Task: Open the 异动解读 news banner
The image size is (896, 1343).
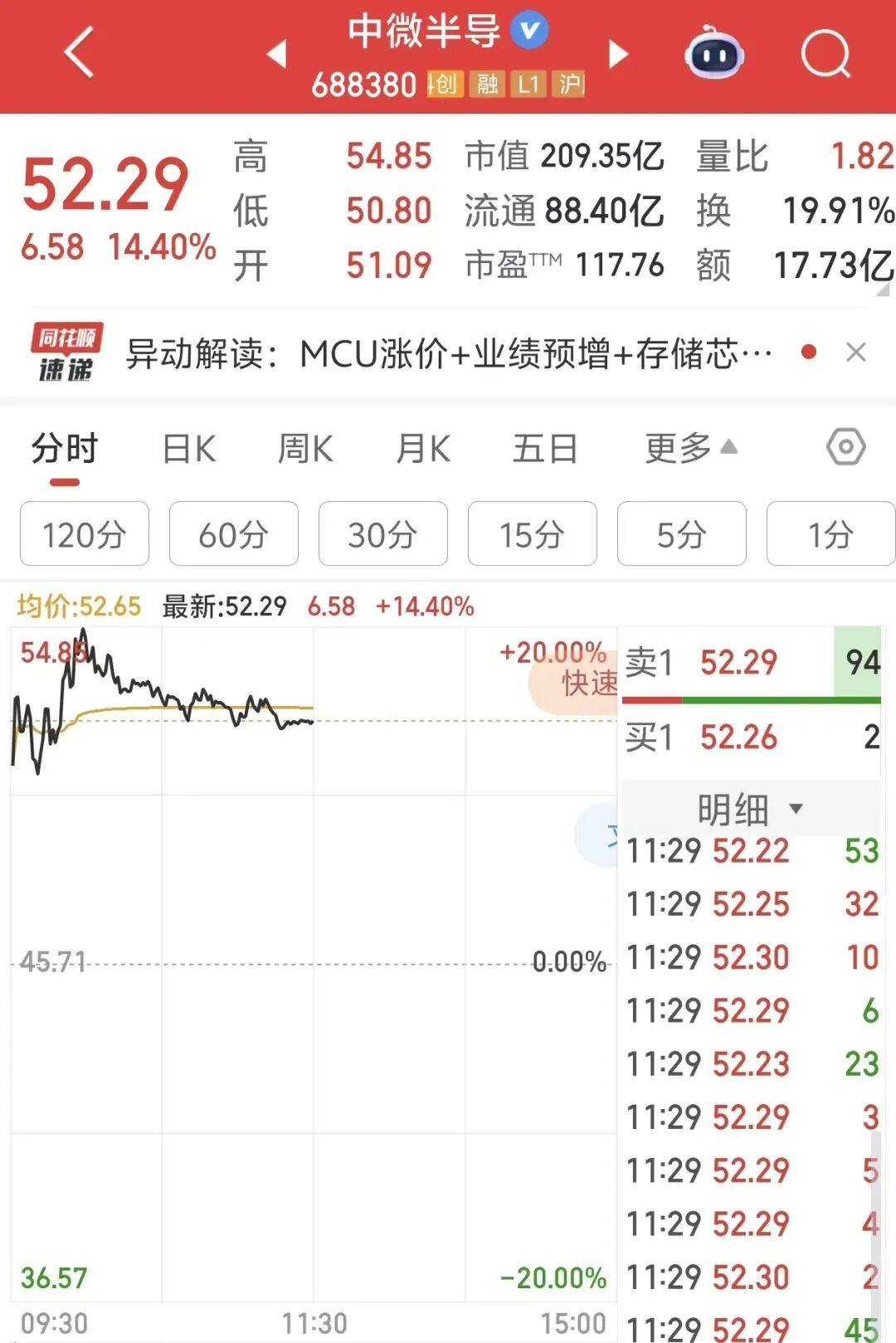Action: pos(448,353)
